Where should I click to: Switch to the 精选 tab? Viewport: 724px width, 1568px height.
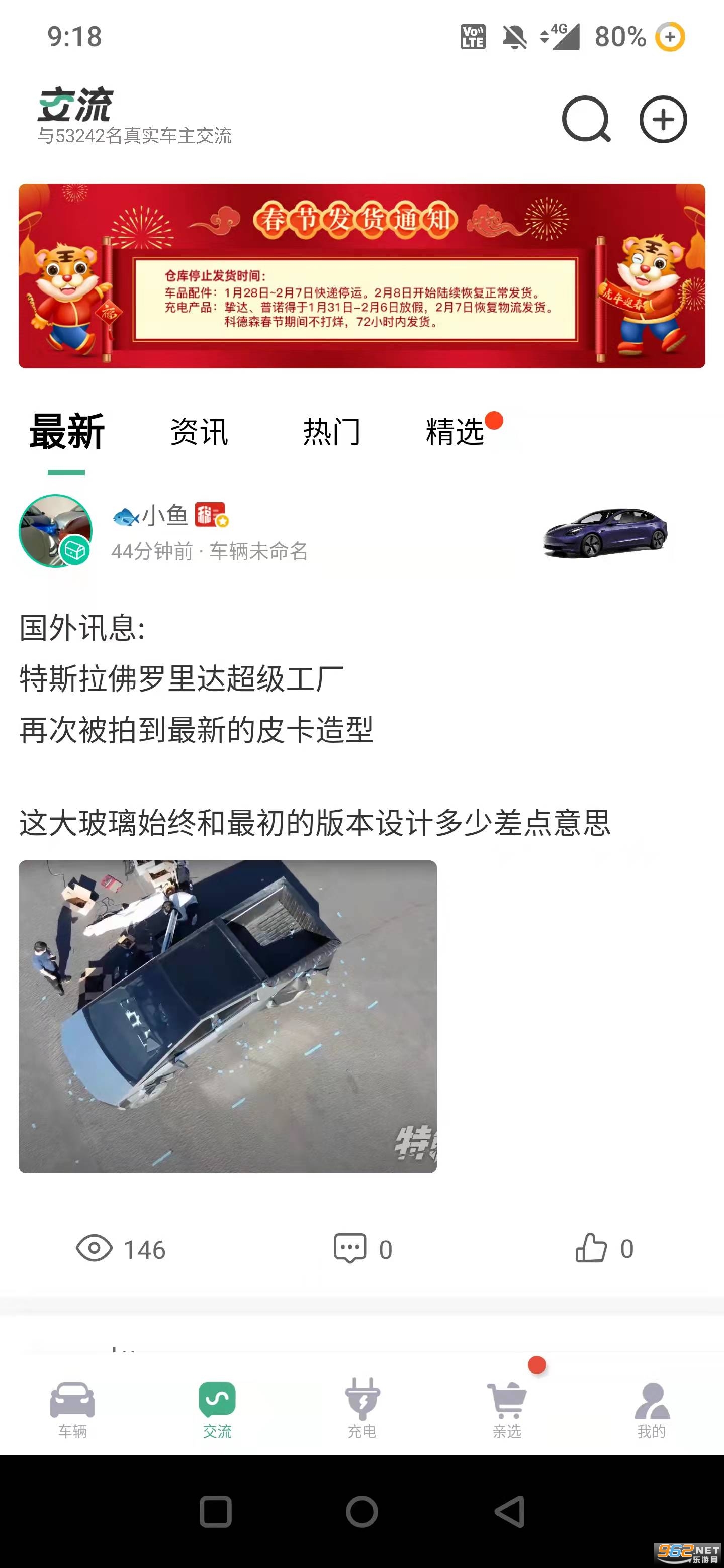tap(456, 432)
